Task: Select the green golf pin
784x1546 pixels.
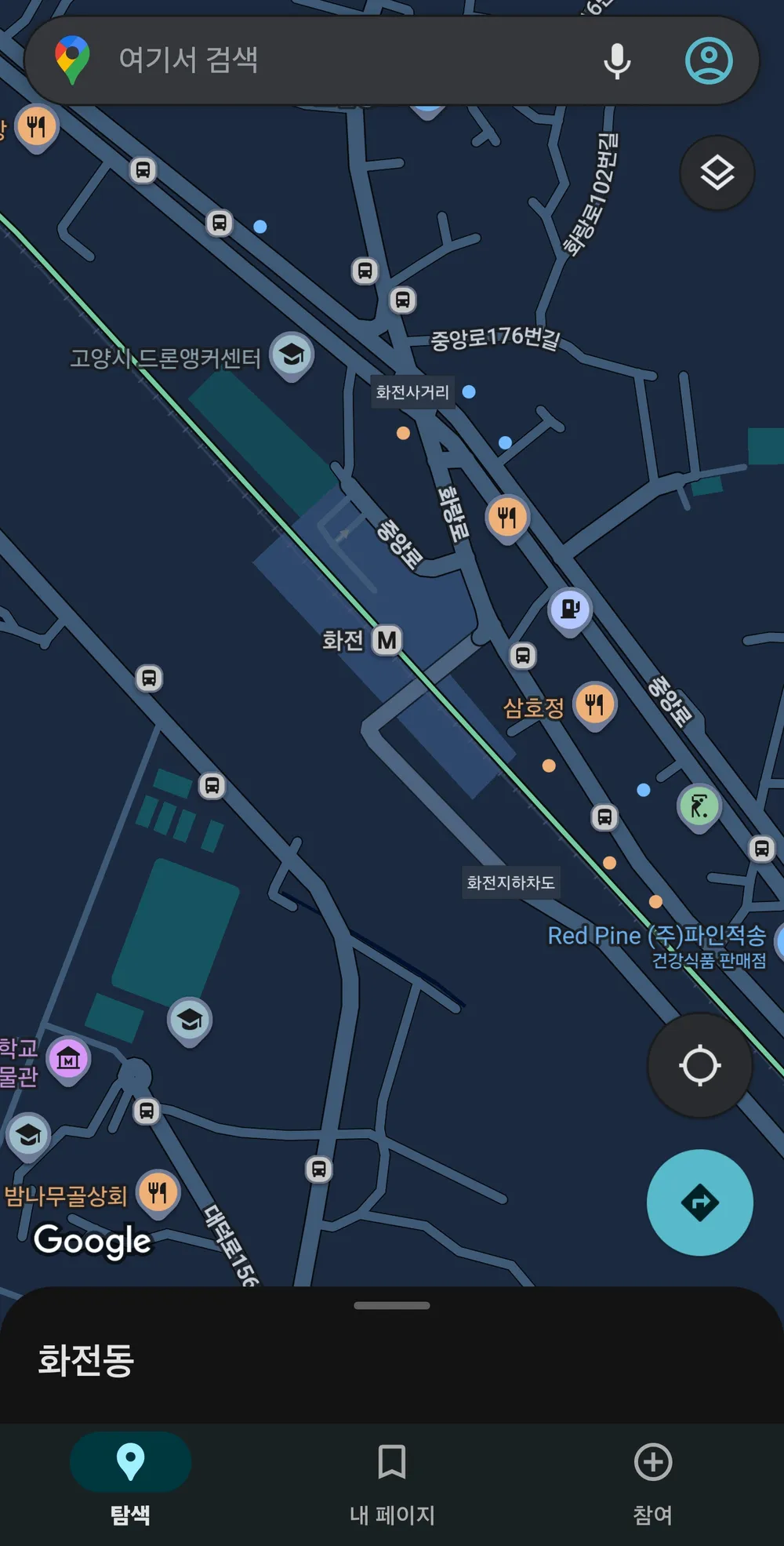Action: [x=699, y=806]
